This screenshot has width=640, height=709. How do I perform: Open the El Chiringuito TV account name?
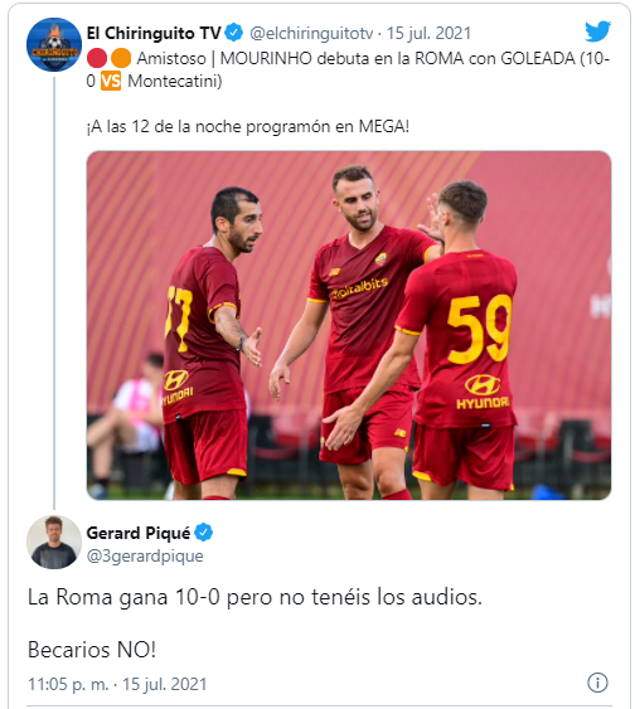coord(155,33)
